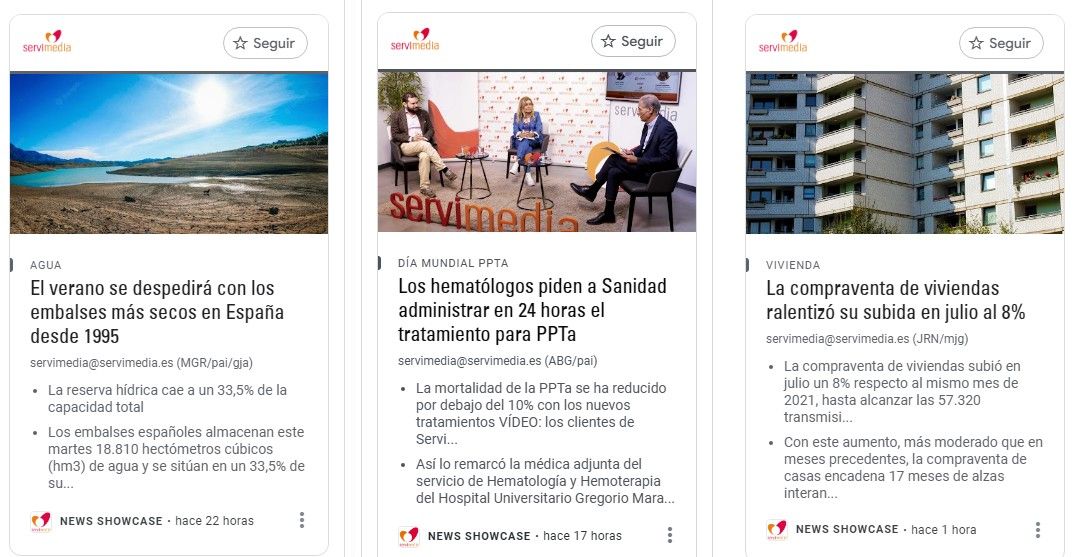The height and width of the screenshot is (557, 1079).
Task: Follow Servimedia on the reservoirs card
Action: 265,43
